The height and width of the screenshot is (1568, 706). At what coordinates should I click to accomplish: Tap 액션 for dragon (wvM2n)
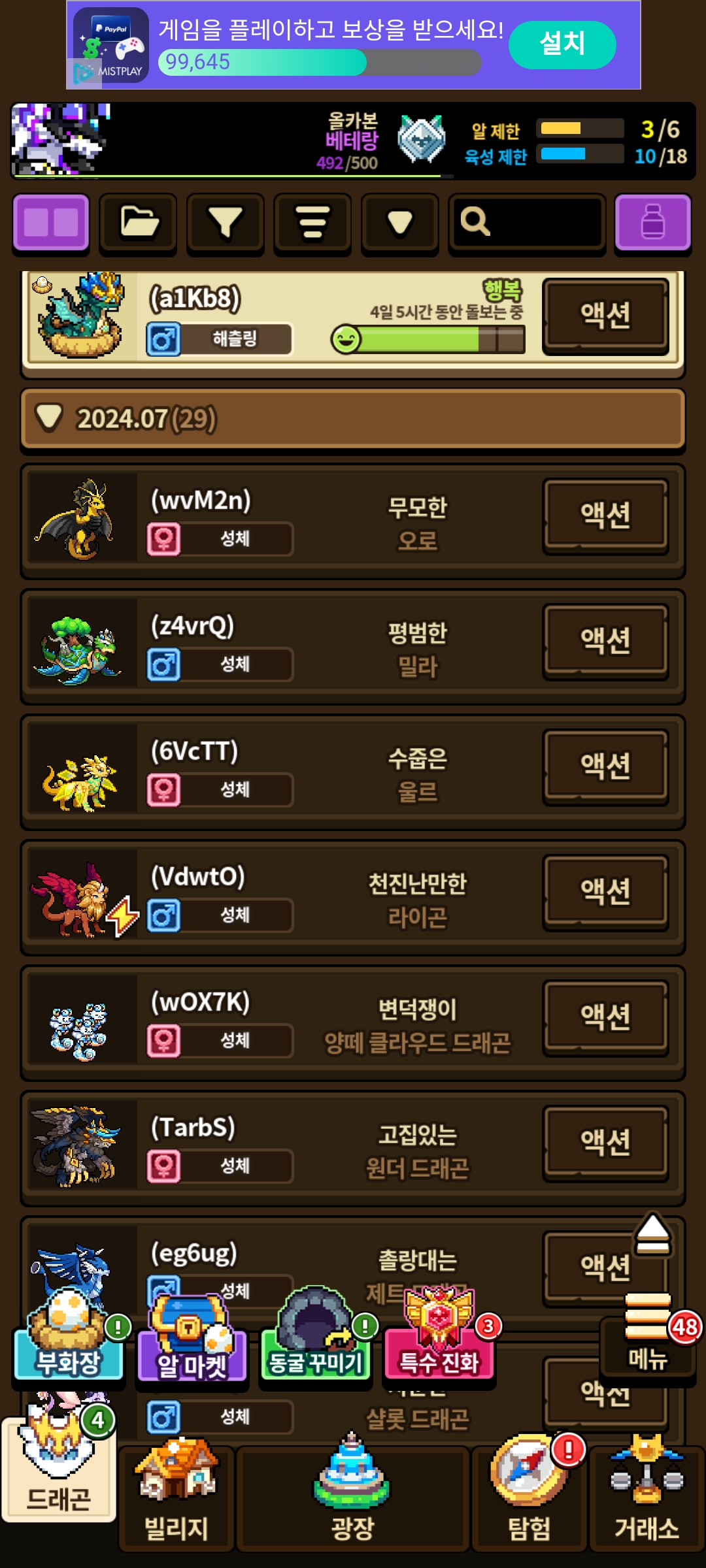click(x=605, y=516)
